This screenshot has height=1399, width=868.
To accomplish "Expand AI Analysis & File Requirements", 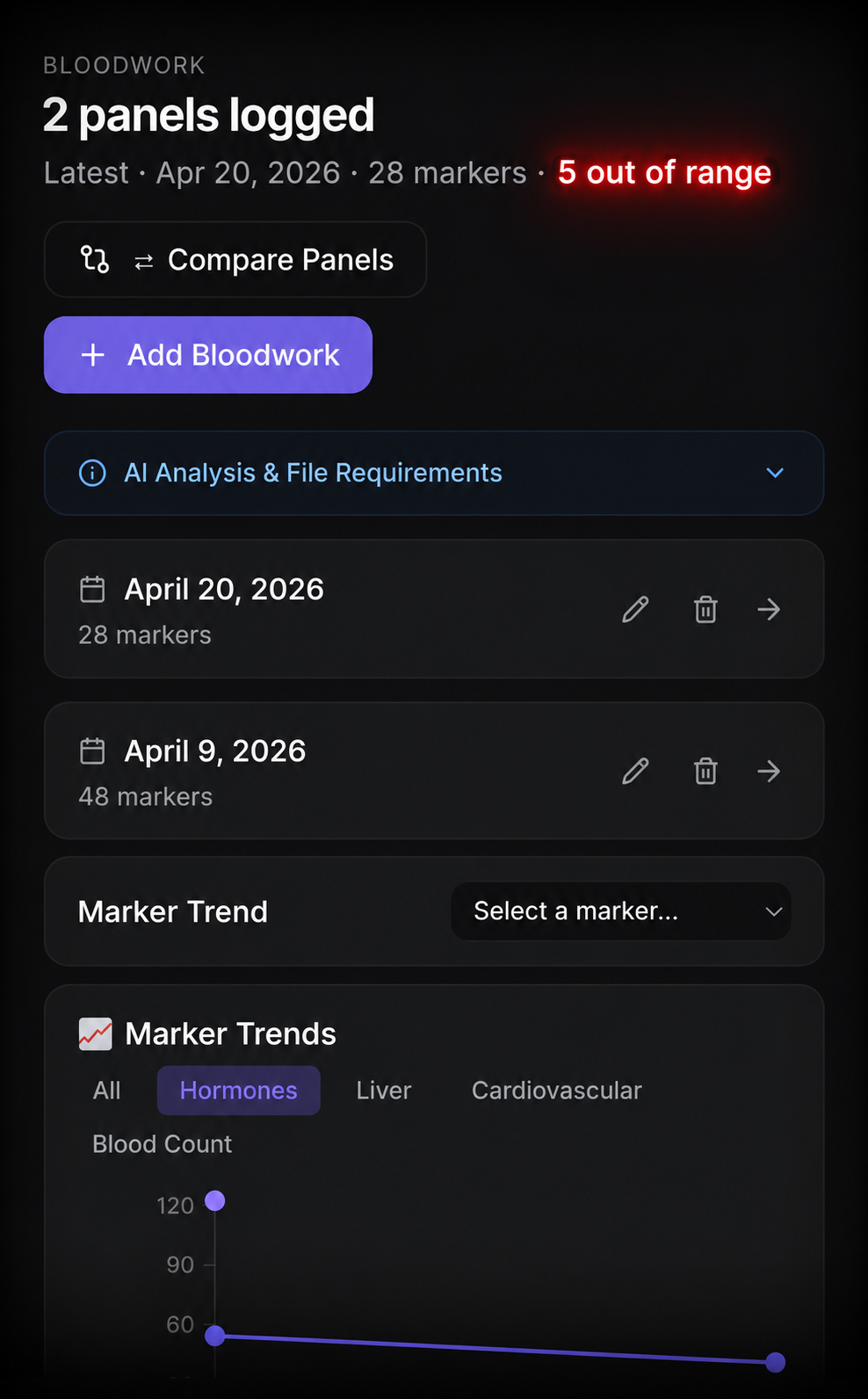I will 434,473.
